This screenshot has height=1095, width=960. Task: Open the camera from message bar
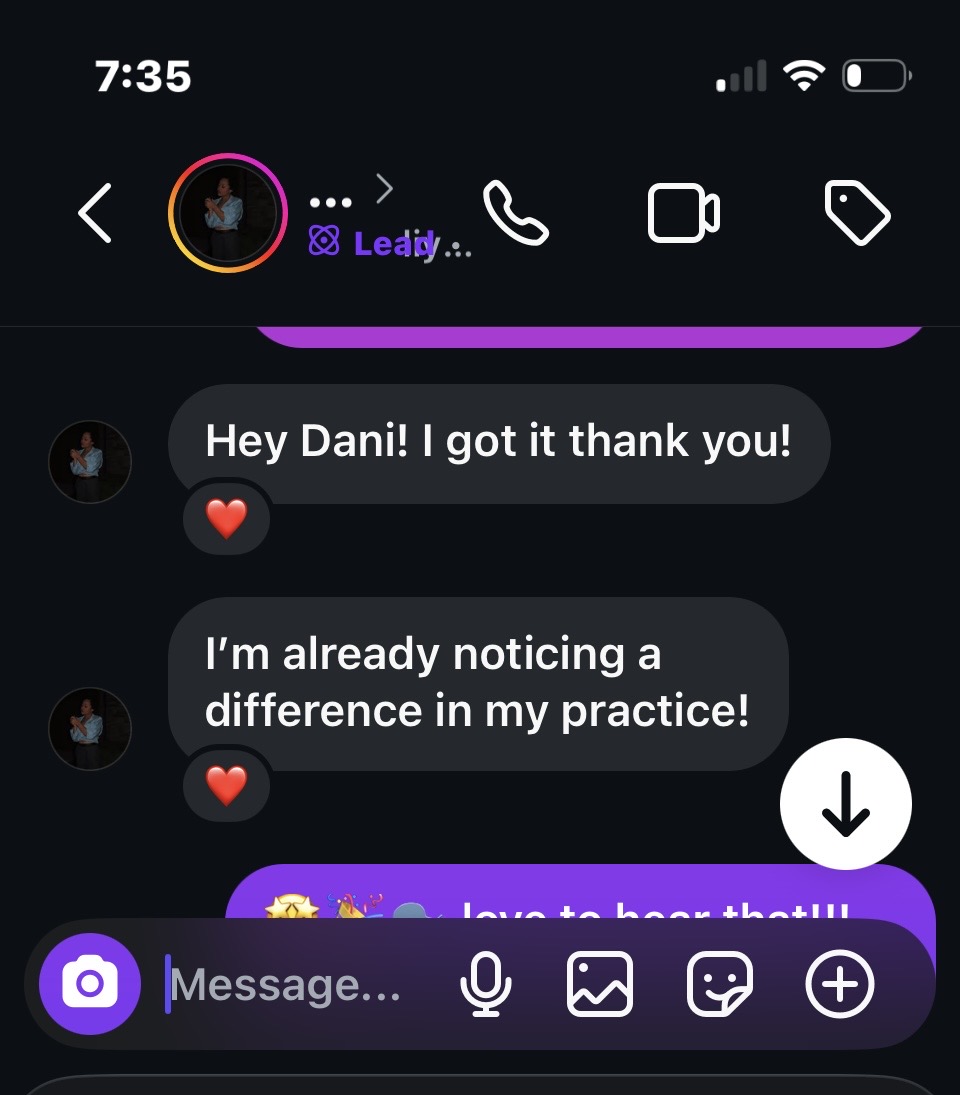(x=90, y=984)
